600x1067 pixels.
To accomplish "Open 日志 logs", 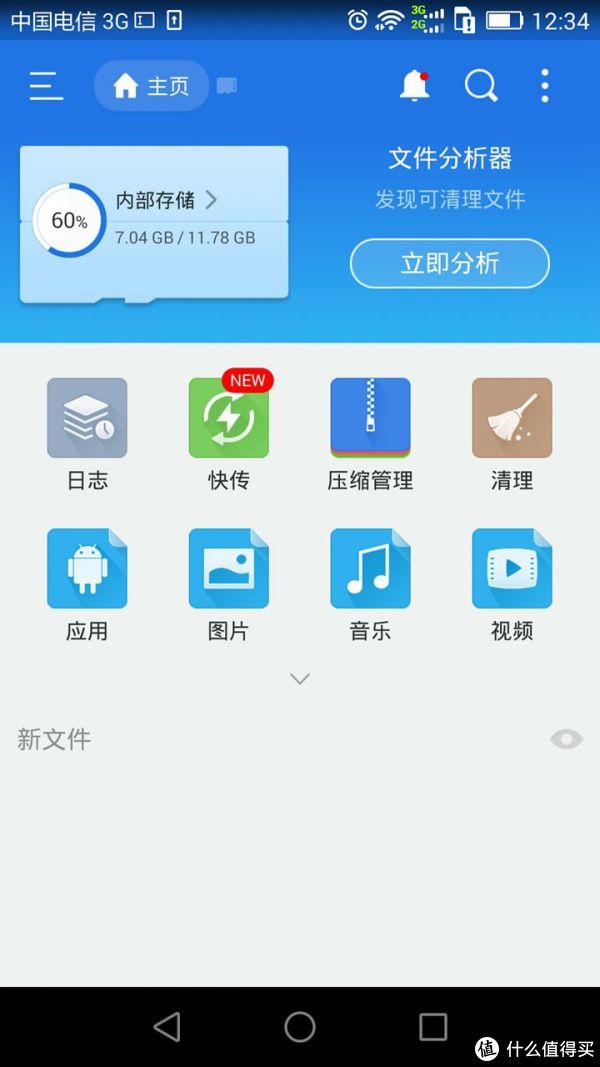I will tap(87, 434).
